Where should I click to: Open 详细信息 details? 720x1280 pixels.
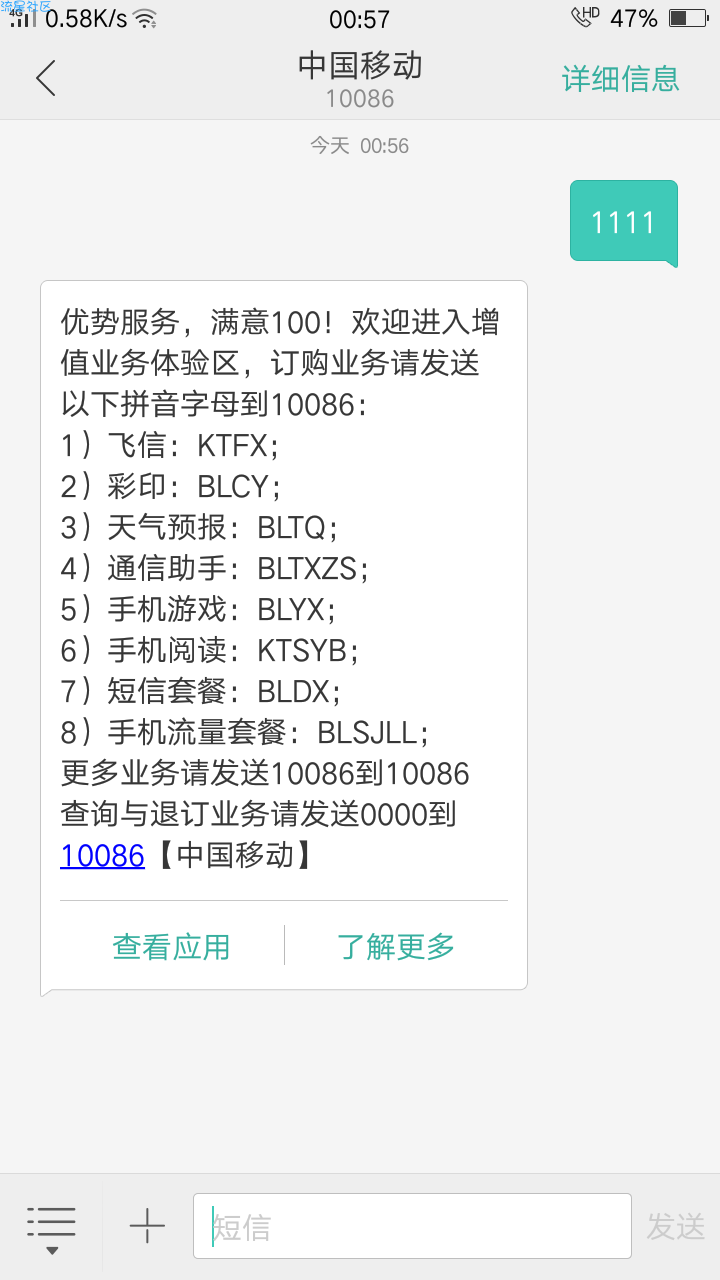click(620, 79)
